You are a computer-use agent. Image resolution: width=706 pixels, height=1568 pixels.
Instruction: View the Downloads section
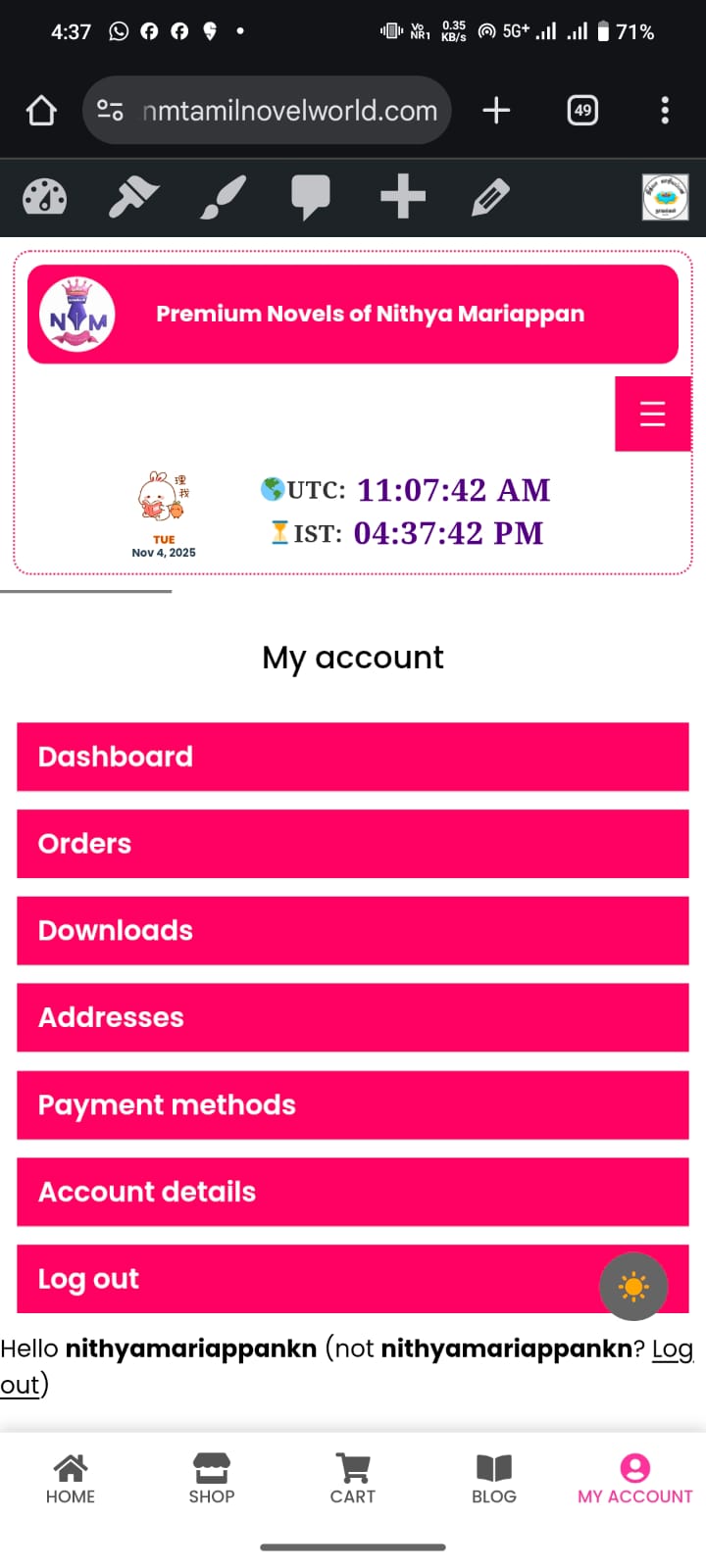[x=353, y=931]
